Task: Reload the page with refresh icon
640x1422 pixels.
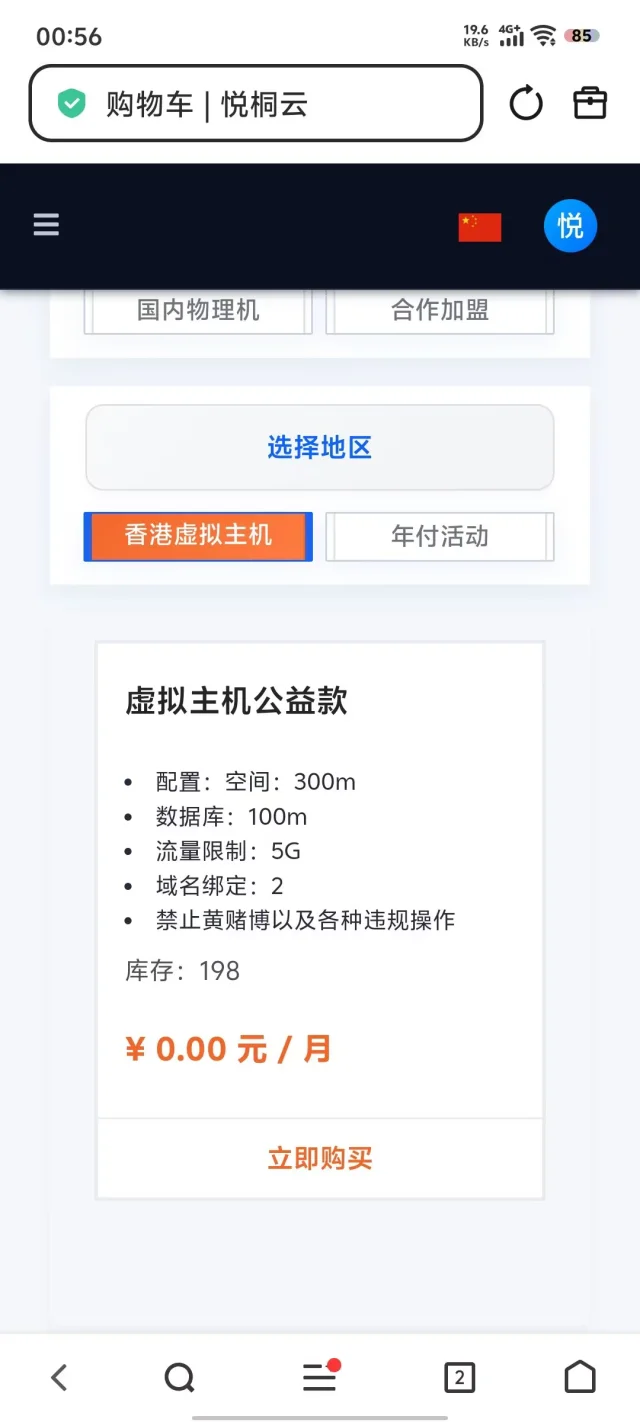Action: (526, 103)
